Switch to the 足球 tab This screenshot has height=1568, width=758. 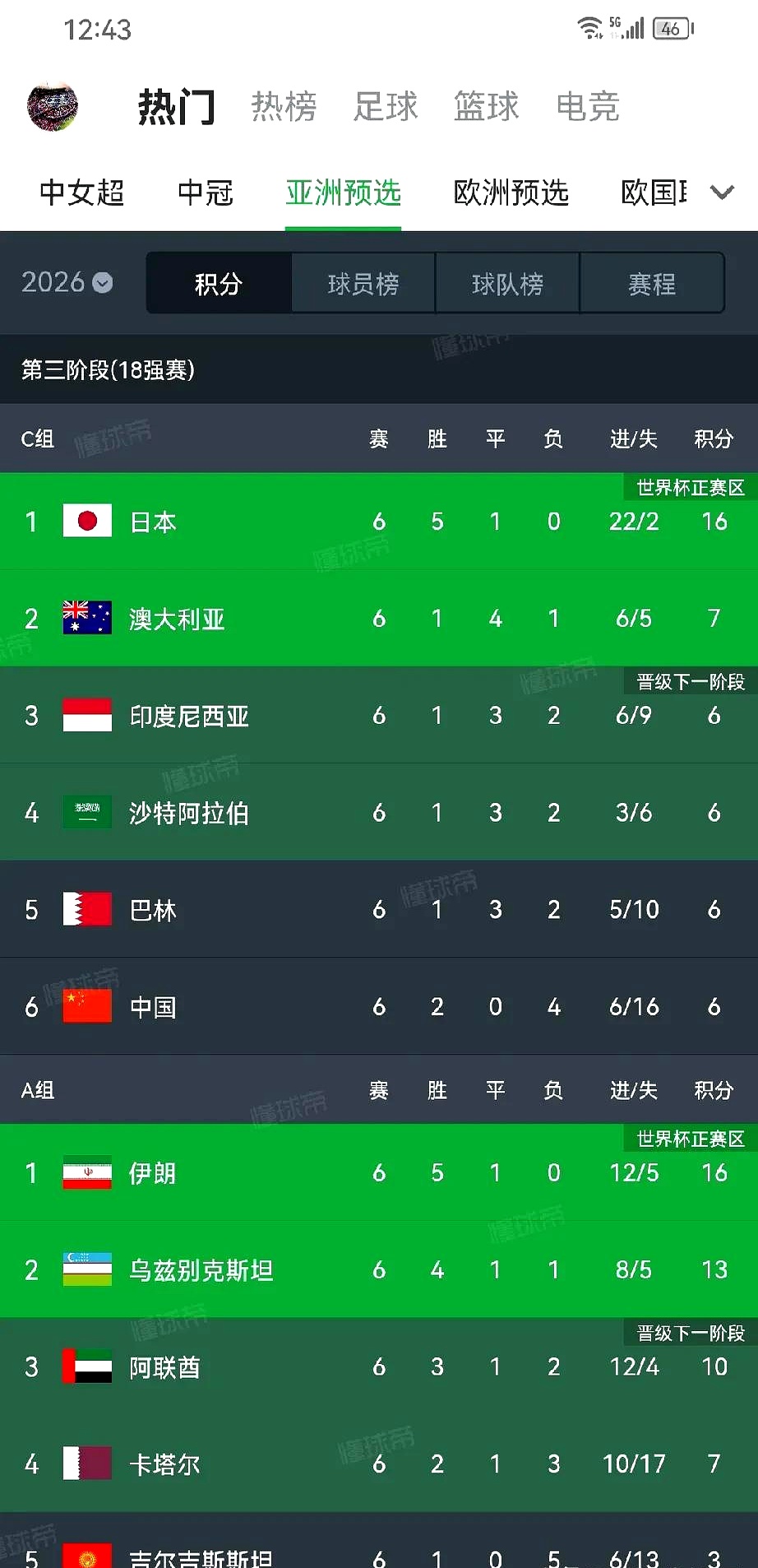tap(386, 107)
